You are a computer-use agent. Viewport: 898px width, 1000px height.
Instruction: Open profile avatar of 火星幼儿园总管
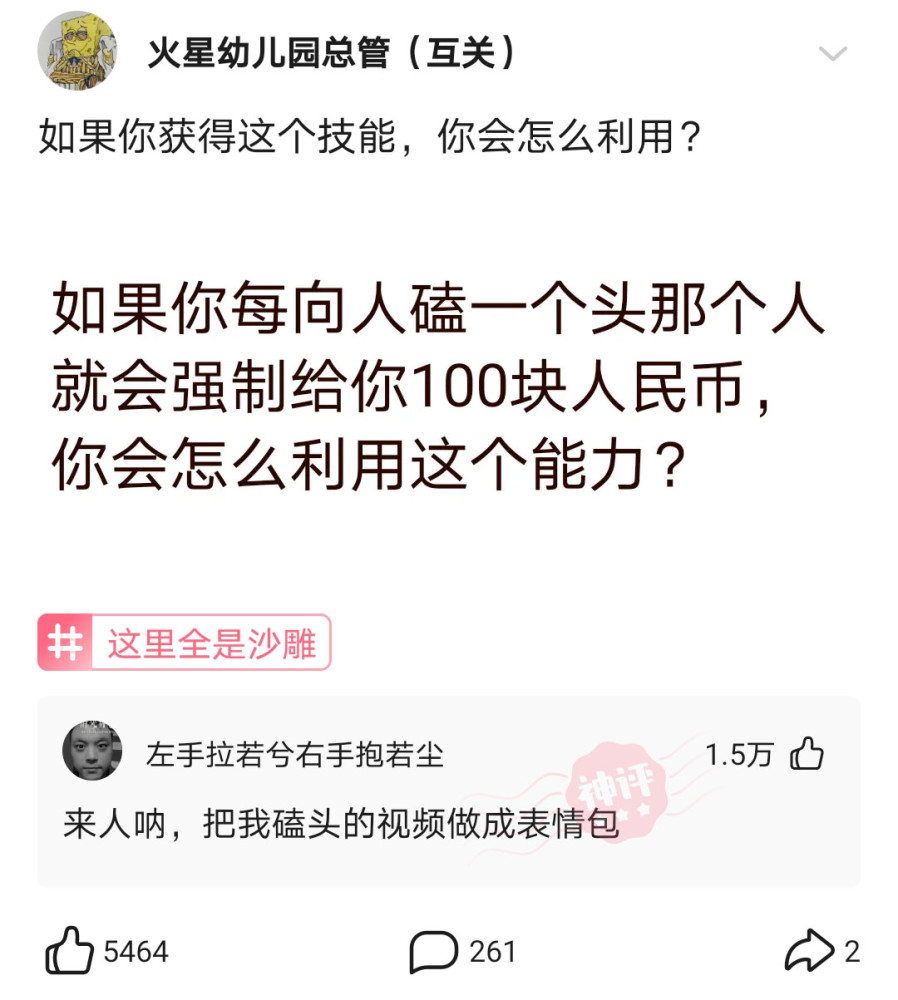(77, 51)
